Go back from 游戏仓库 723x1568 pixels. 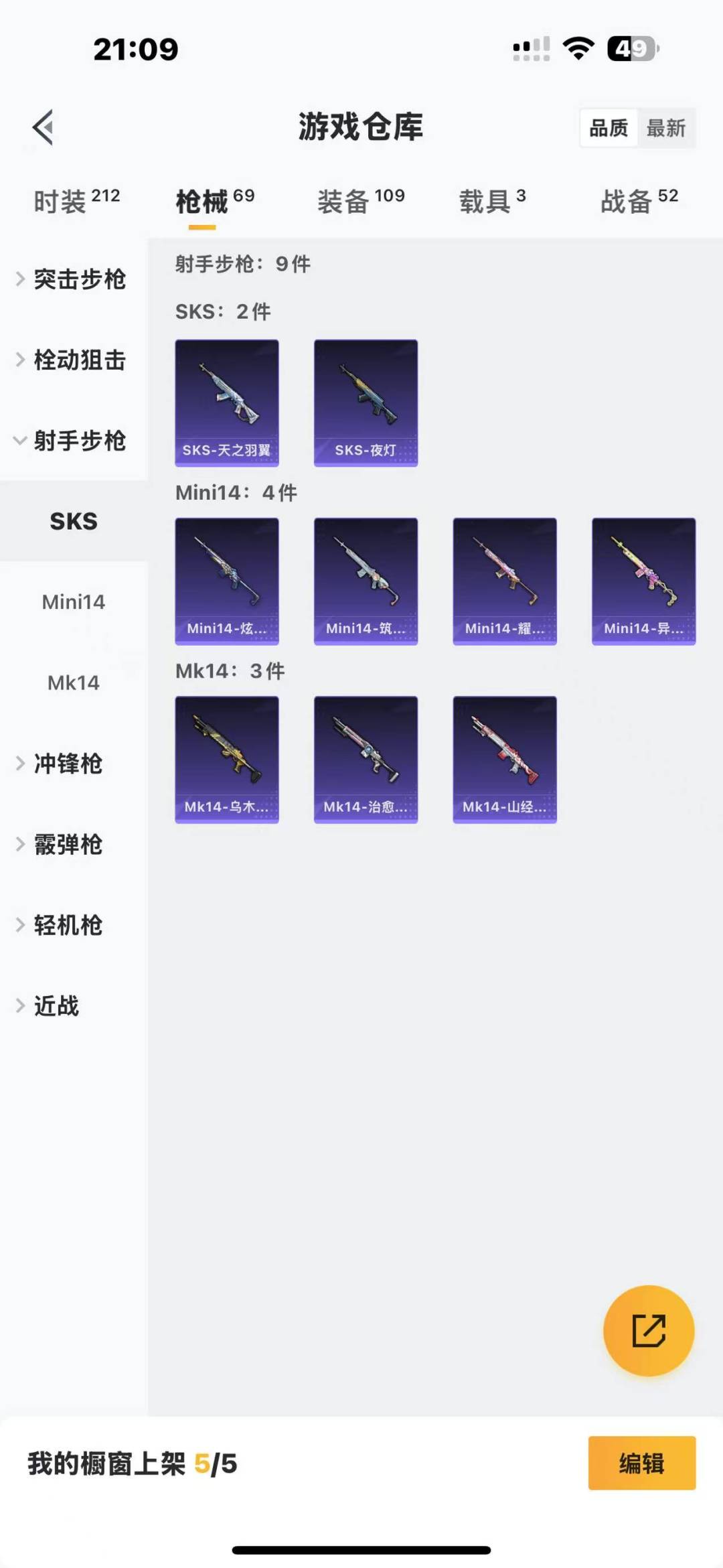pyautogui.click(x=44, y=127)
